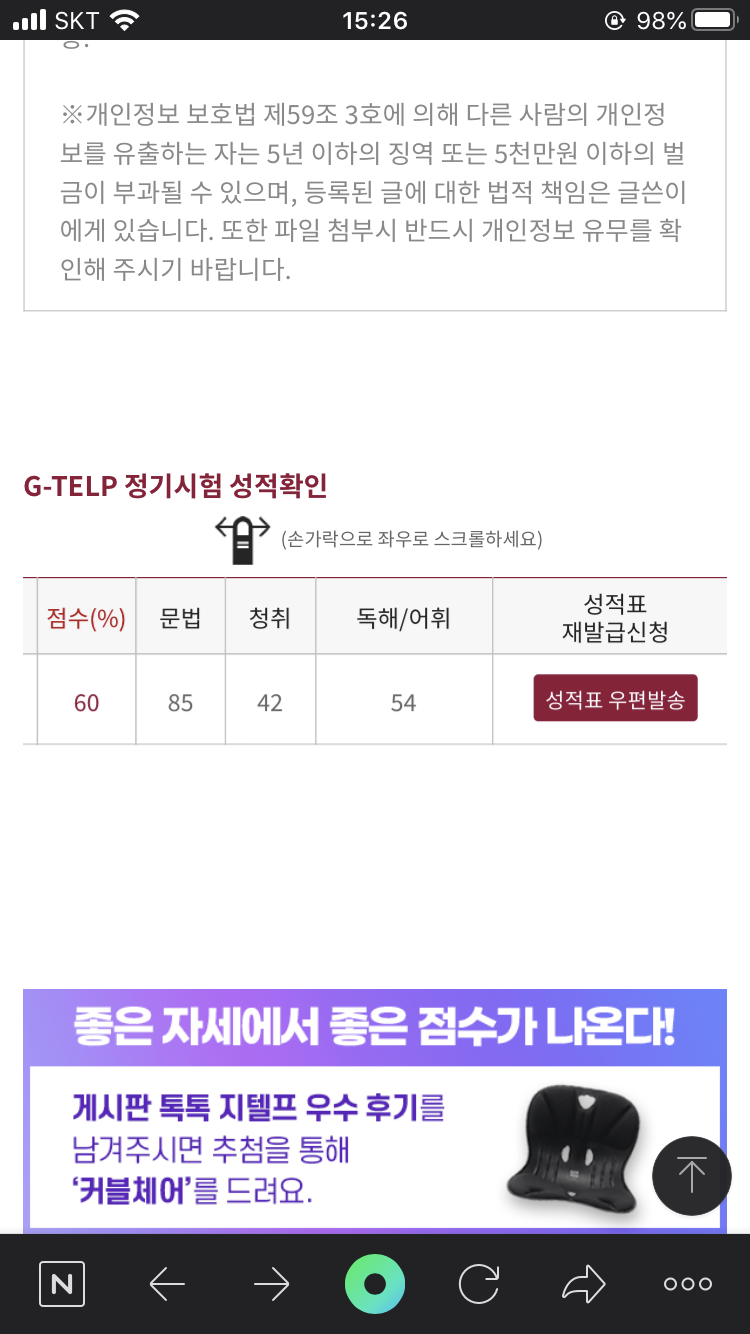Tap the green circle center button
The image size is (750, 1334).
point(375,1284)
